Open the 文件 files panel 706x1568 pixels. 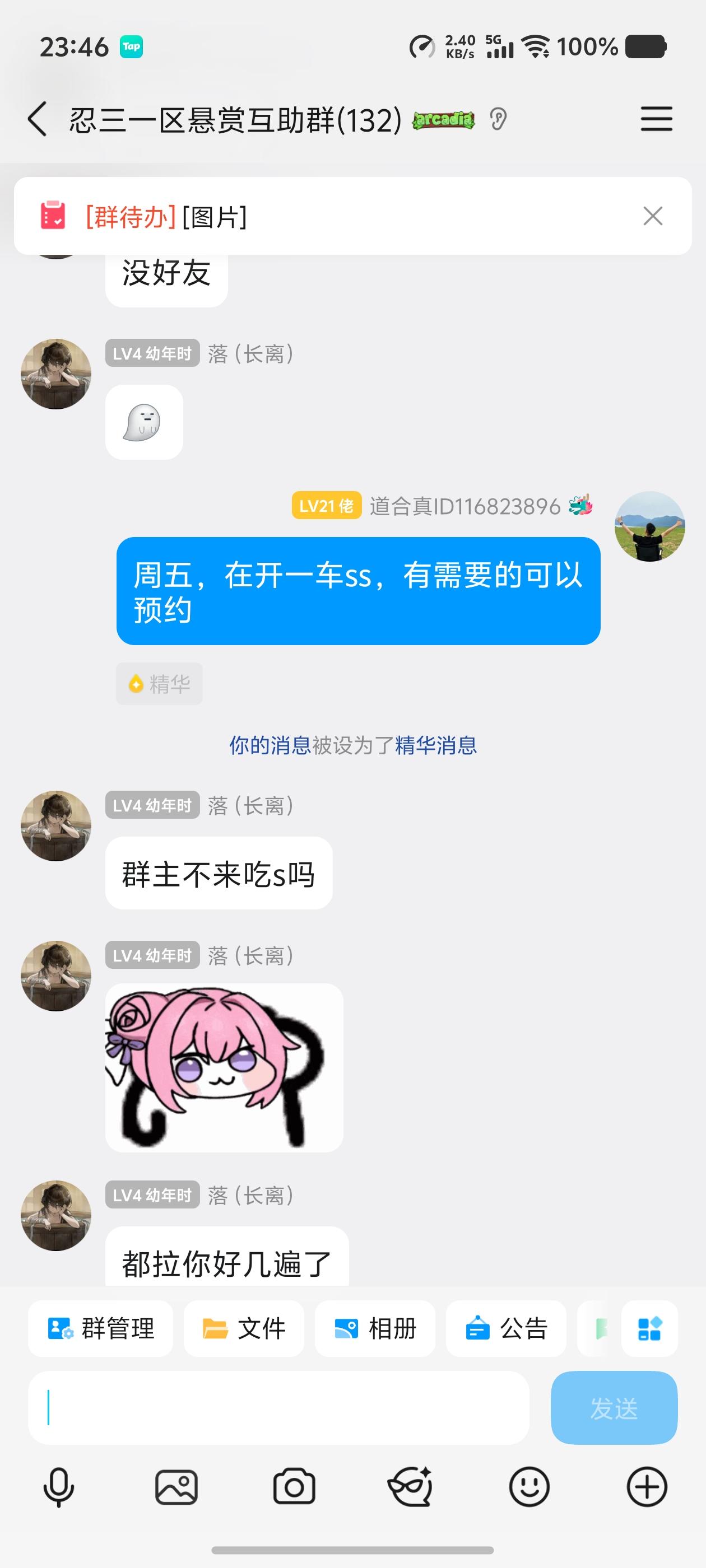(x=243, y=1329)
